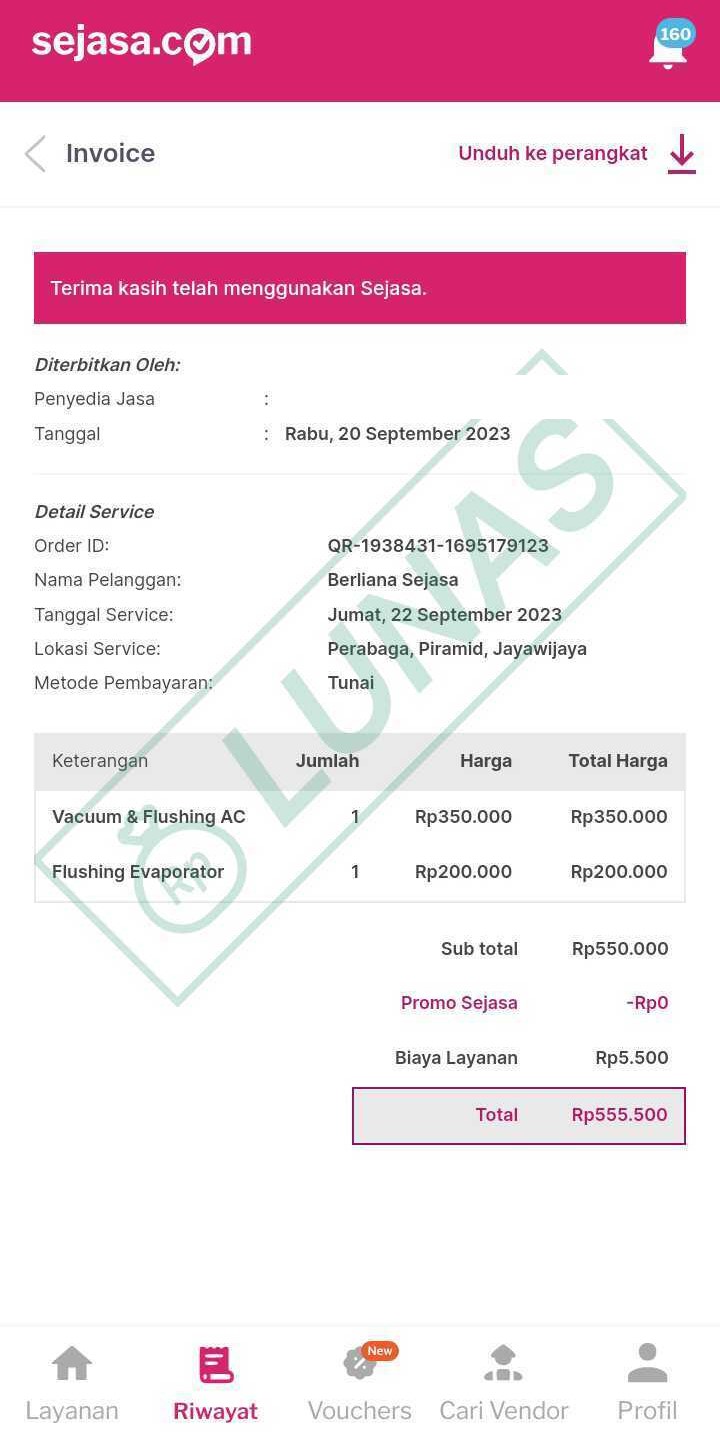Select the Cari Vendor tab
The width and height of the screenshot is (720, 1436).
pos(504,1383)
